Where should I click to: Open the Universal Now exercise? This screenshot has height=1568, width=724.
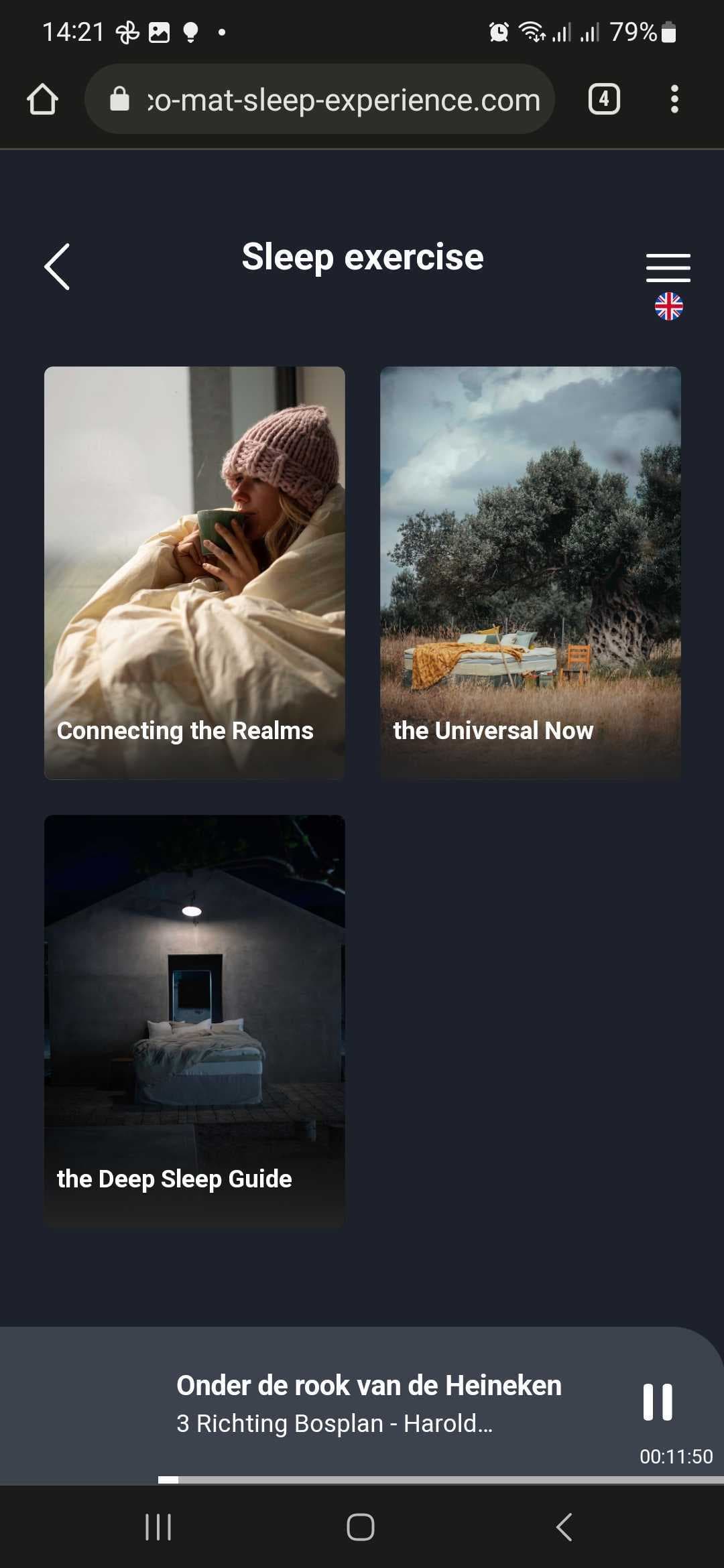coord(530,572)
